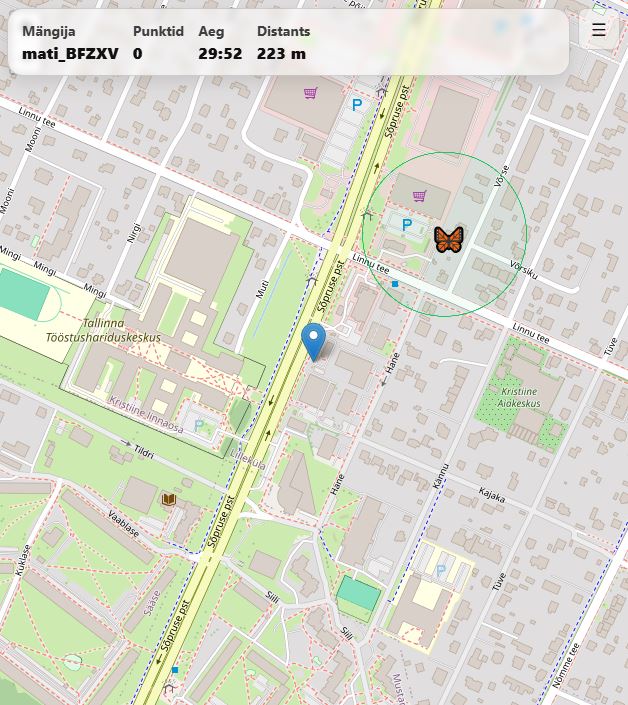Tap the blue location pin
Image resolution: width=628 pixels, height=705 pixels.
point(314,340)
